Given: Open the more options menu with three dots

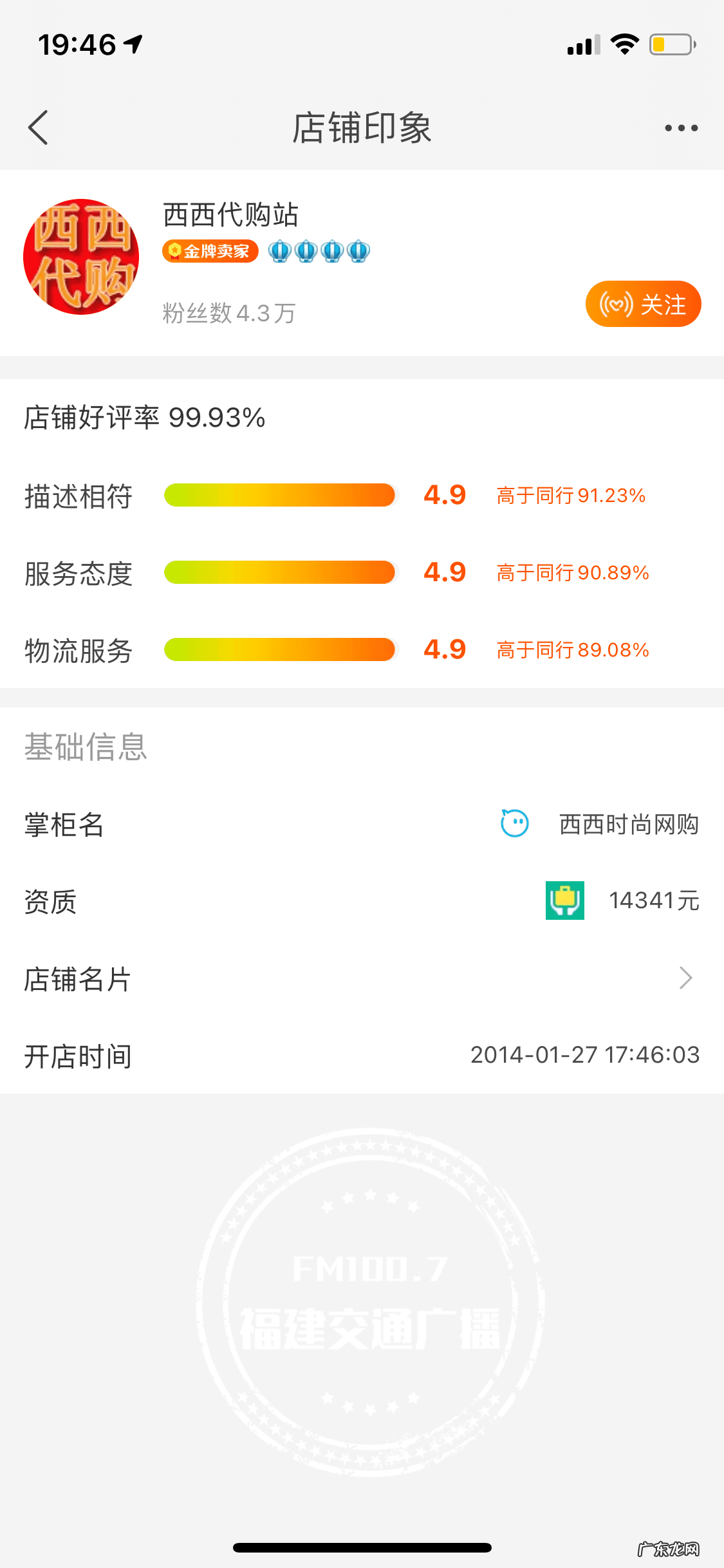Looking at the screenshot, I should 679,127.
